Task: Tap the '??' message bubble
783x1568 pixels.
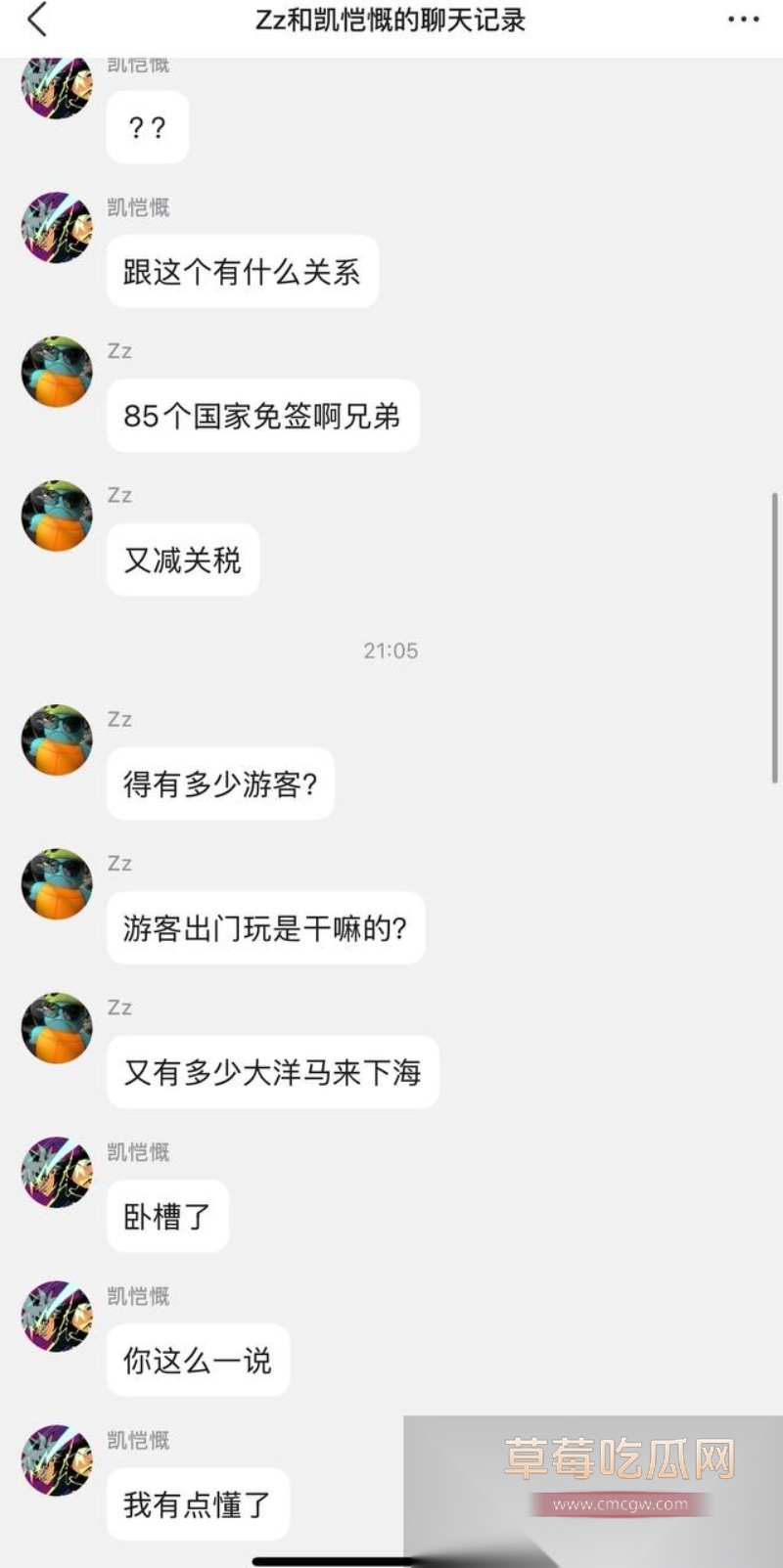Action: [147, 127]
